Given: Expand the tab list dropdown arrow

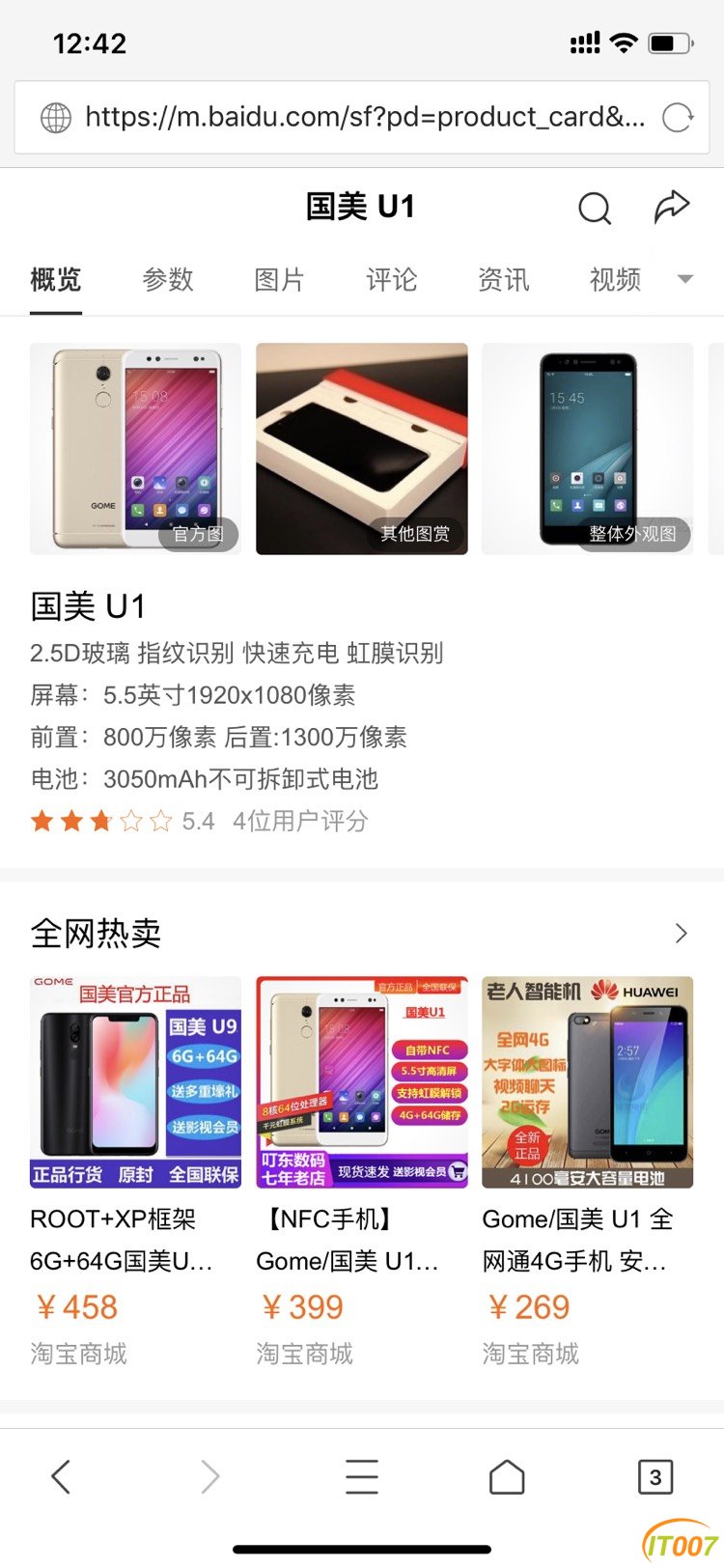Looking at the screenshot, I should point(685,280).
